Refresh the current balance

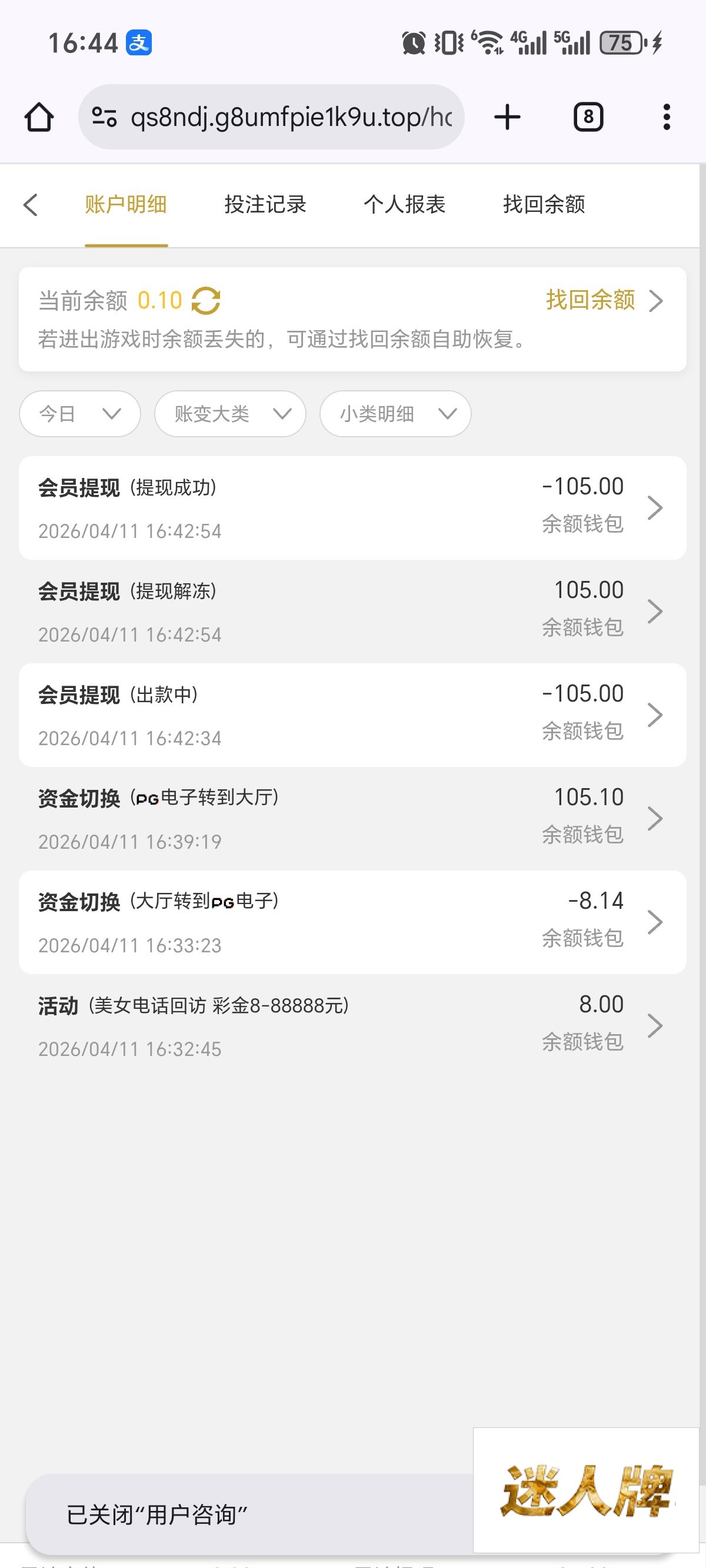[206, 301]
